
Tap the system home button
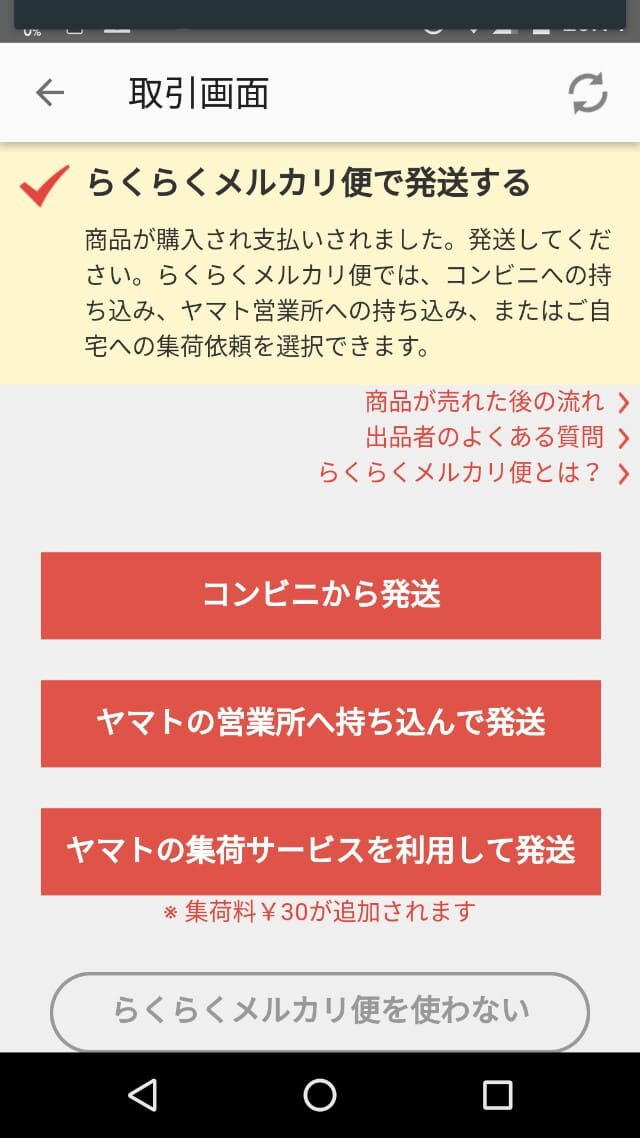point(320,1095)
